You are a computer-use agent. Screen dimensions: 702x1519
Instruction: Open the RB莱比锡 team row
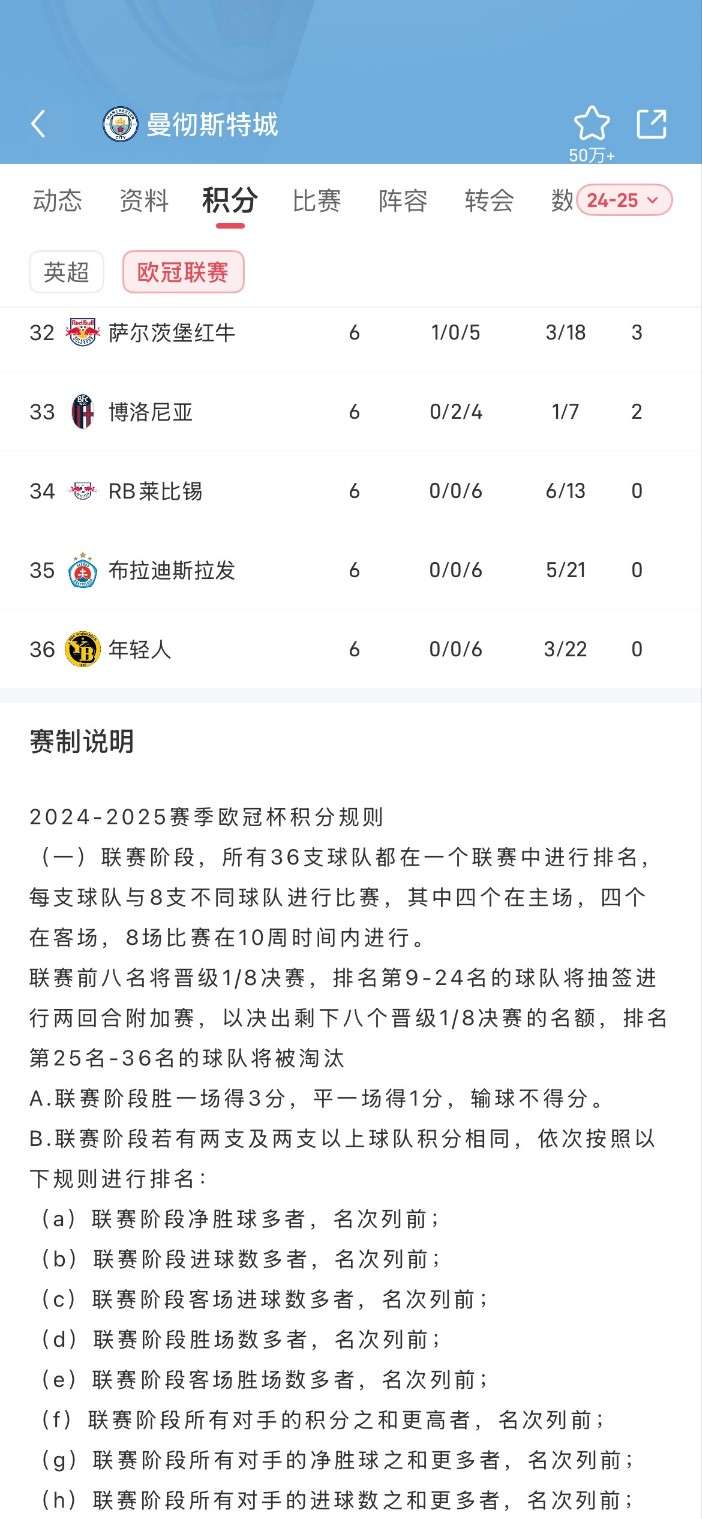[x=351, y=491]
